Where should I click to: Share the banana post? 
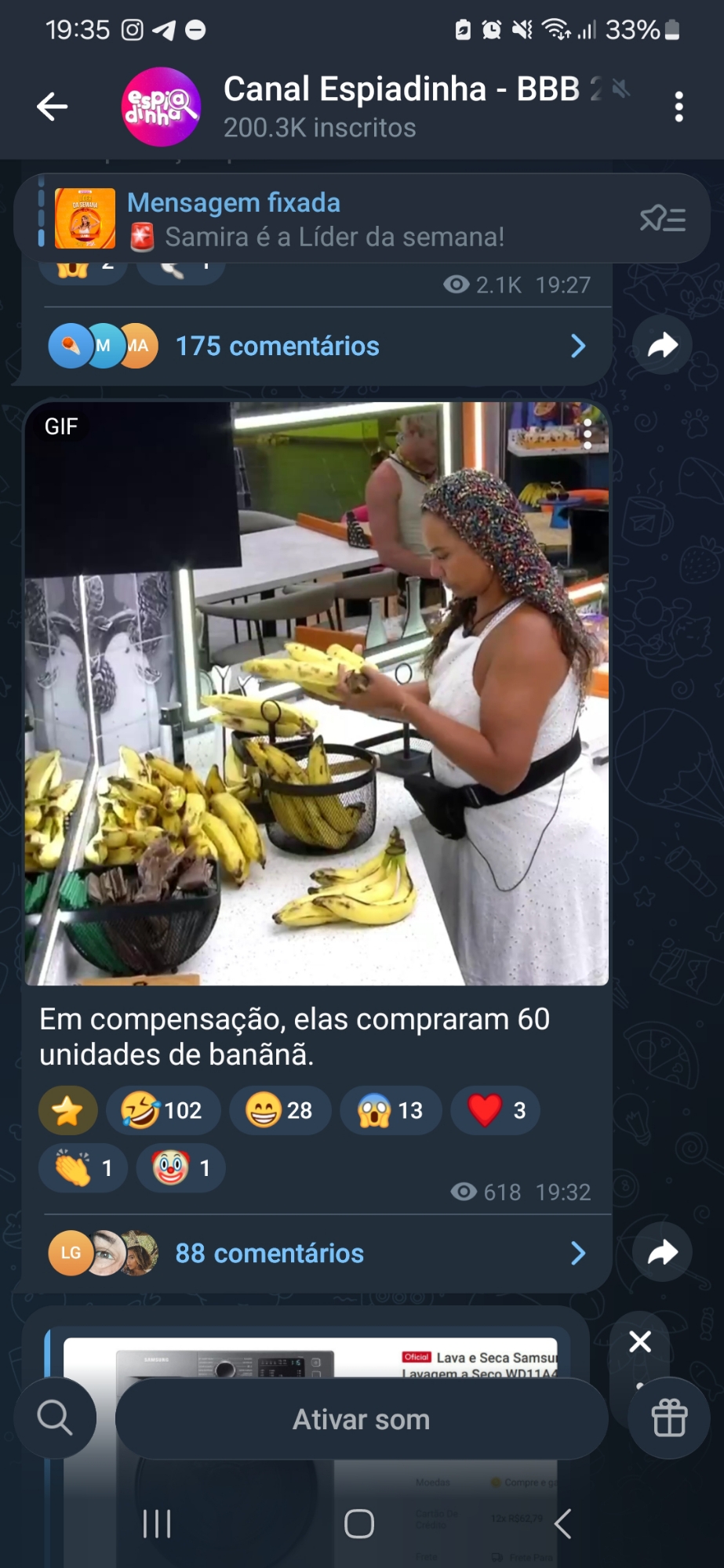coord(663,1252)
